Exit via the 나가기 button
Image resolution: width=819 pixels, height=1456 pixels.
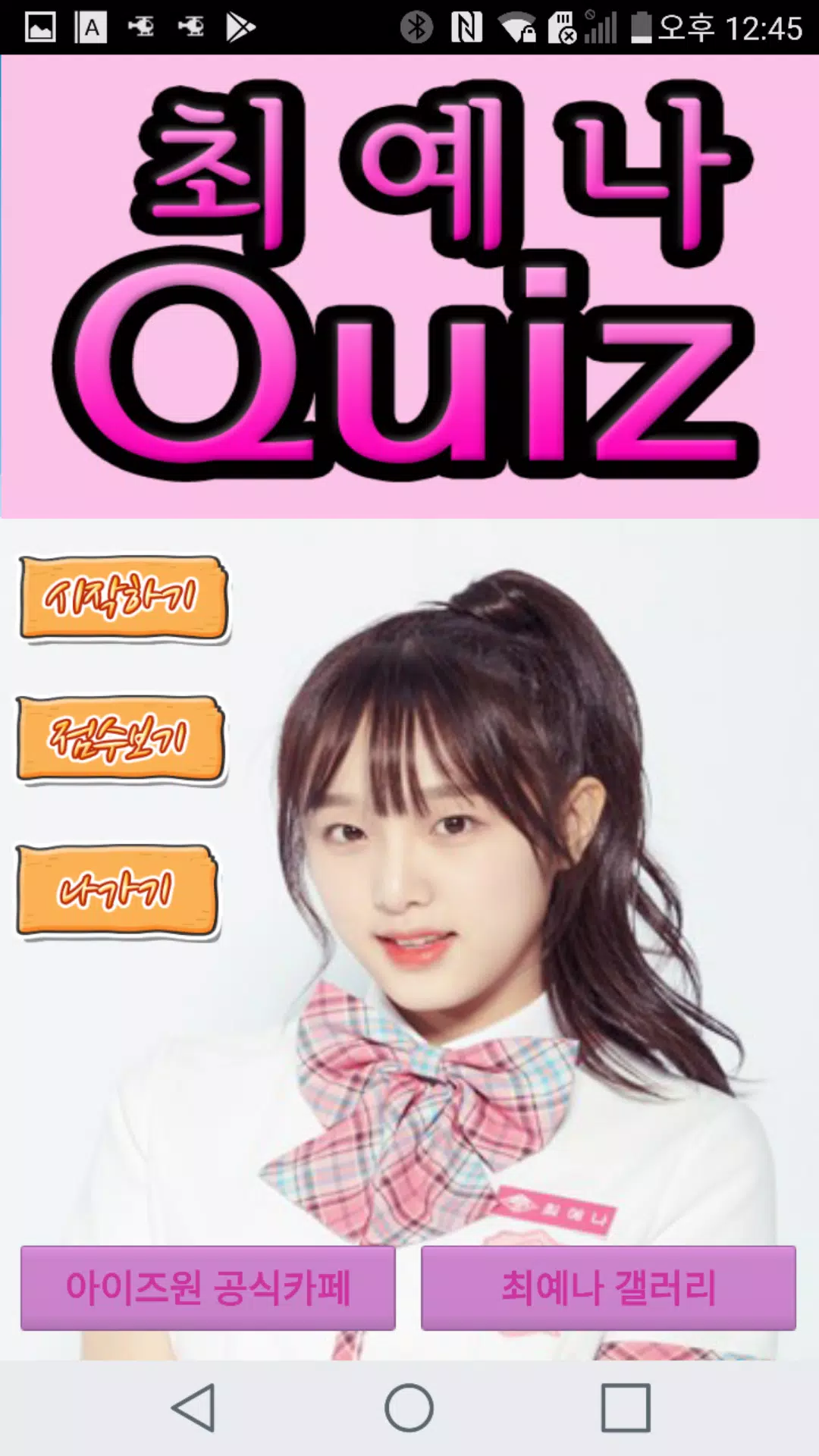(x=118, y=891)
